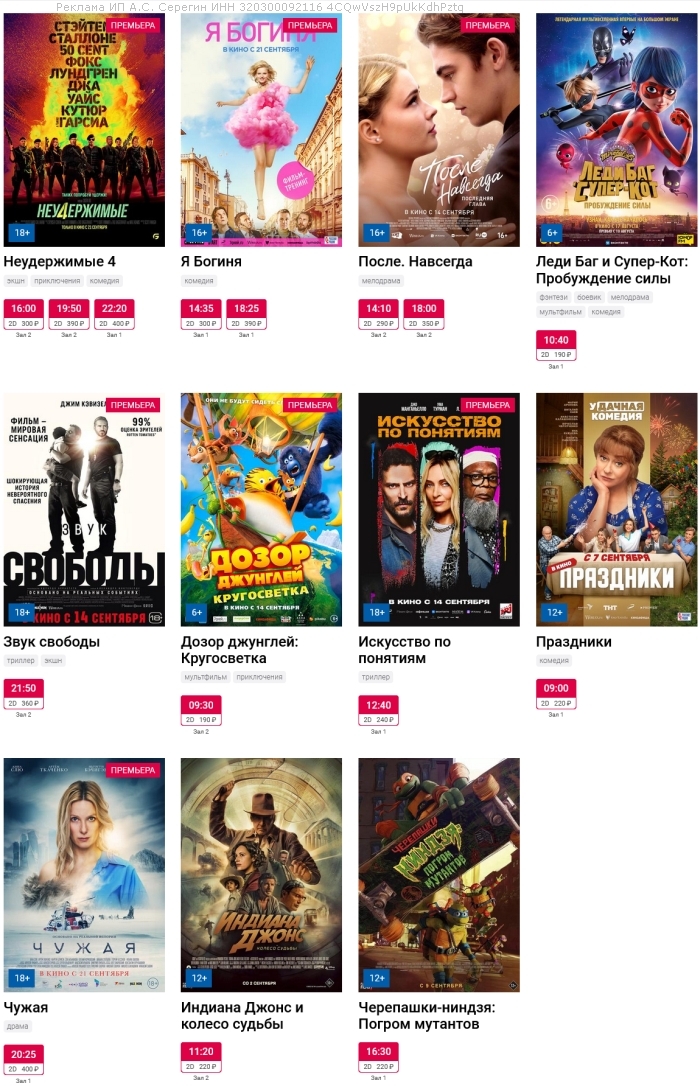Choose the 21:50 Звук свободы showtime

[x=23, y=694]
